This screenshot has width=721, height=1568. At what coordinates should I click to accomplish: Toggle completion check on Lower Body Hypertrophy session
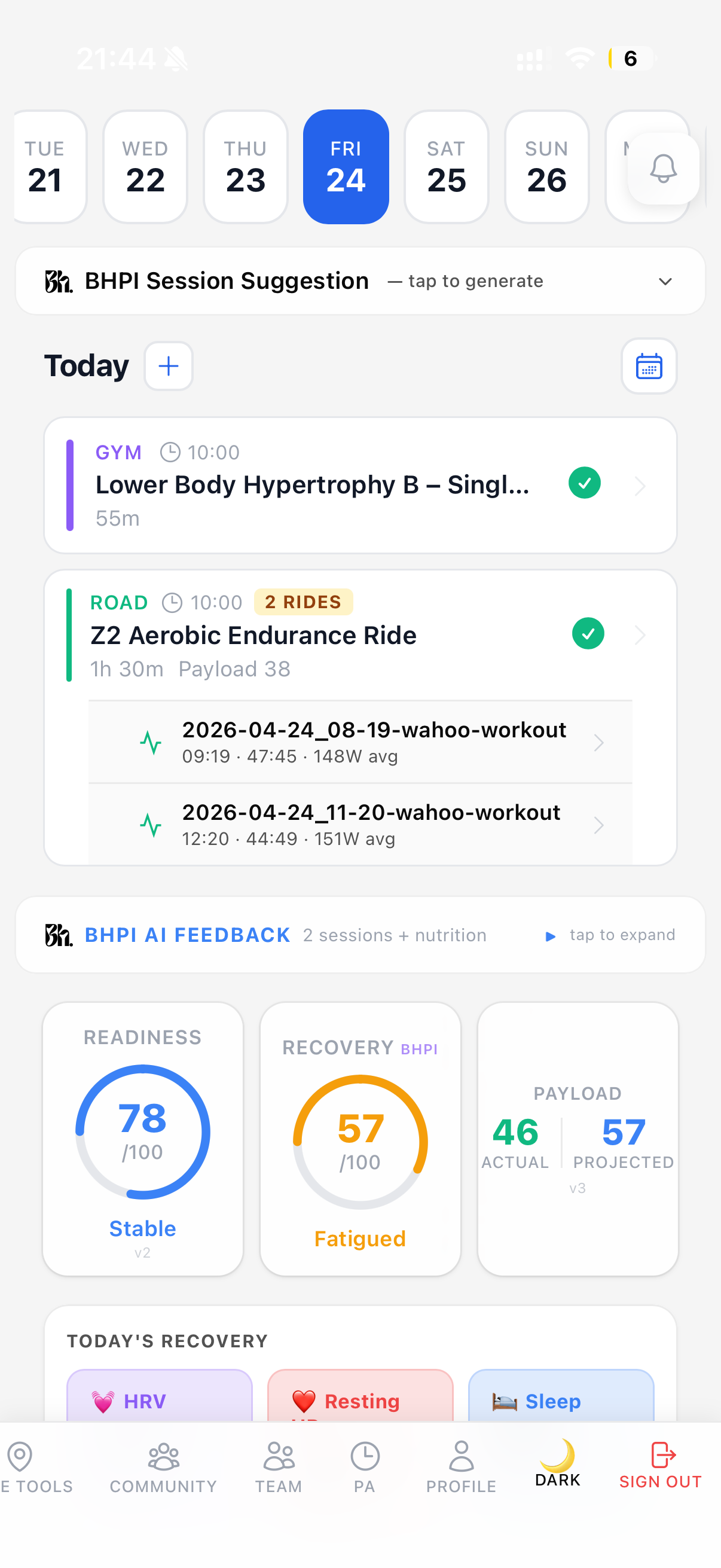point(584,483)
